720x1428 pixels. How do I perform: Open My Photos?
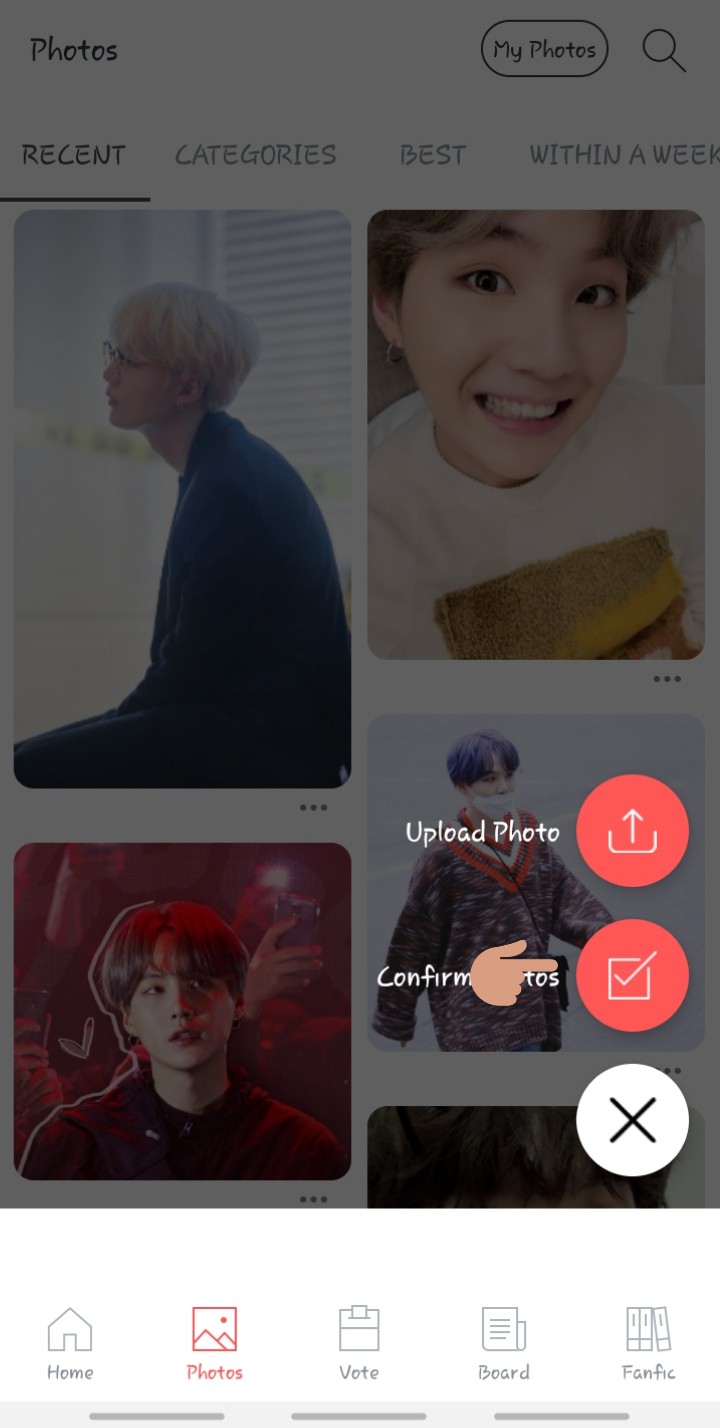pos(544,49)
